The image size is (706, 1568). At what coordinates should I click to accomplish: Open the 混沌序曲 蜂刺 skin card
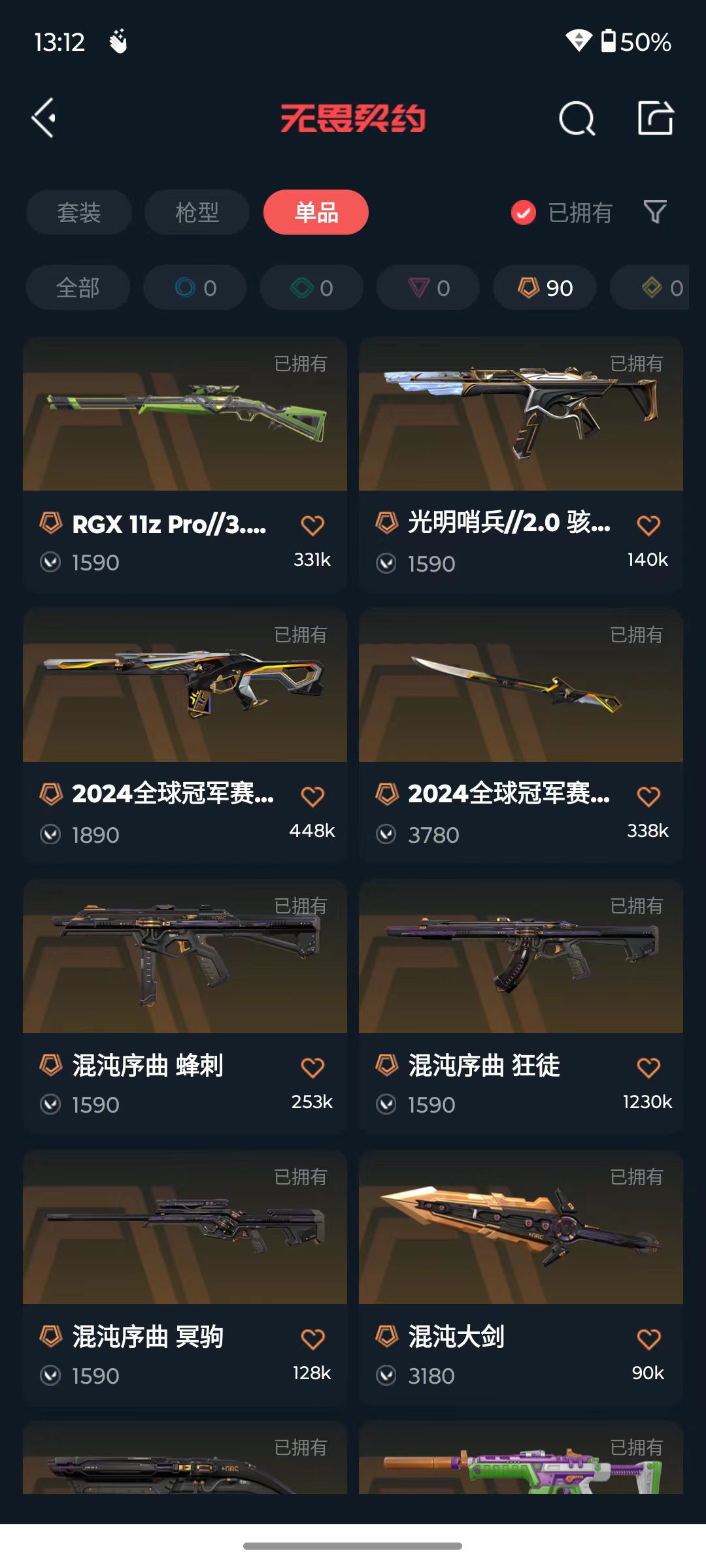(x=185, y=1007)
